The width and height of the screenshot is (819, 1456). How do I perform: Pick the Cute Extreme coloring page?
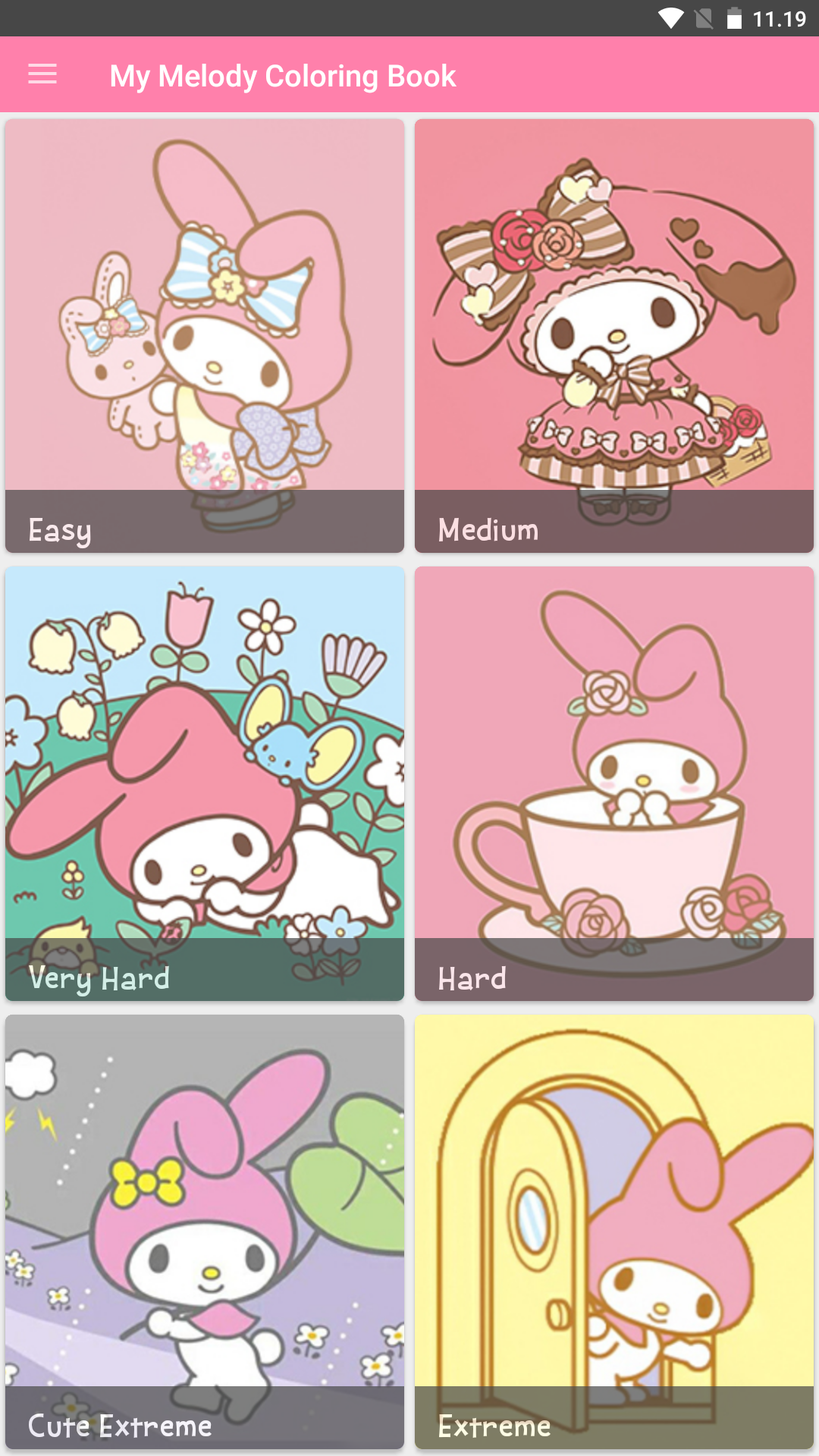tap(205, 1230)
